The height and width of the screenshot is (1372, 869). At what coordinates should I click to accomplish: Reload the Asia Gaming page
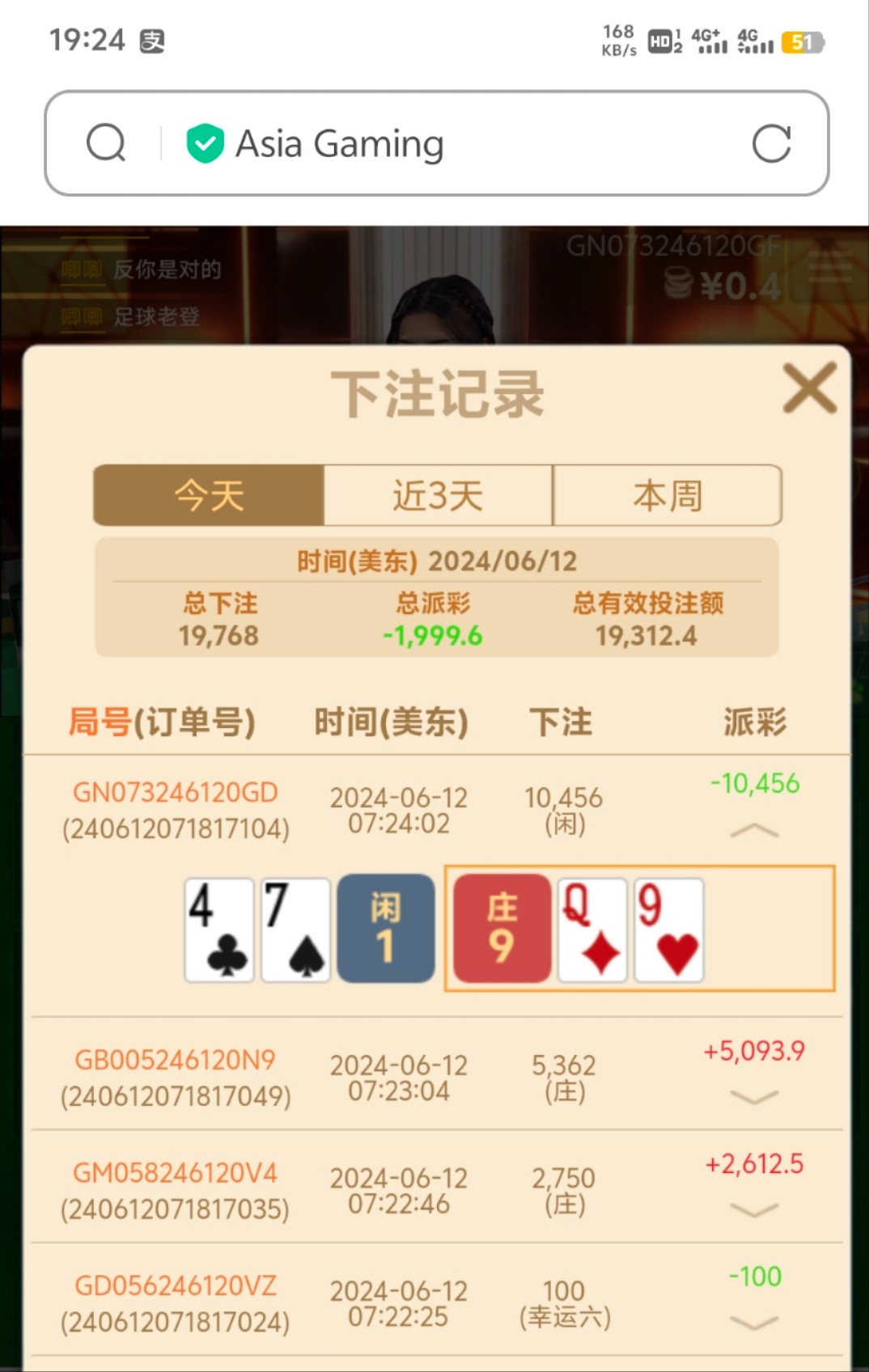pos(771,144)
